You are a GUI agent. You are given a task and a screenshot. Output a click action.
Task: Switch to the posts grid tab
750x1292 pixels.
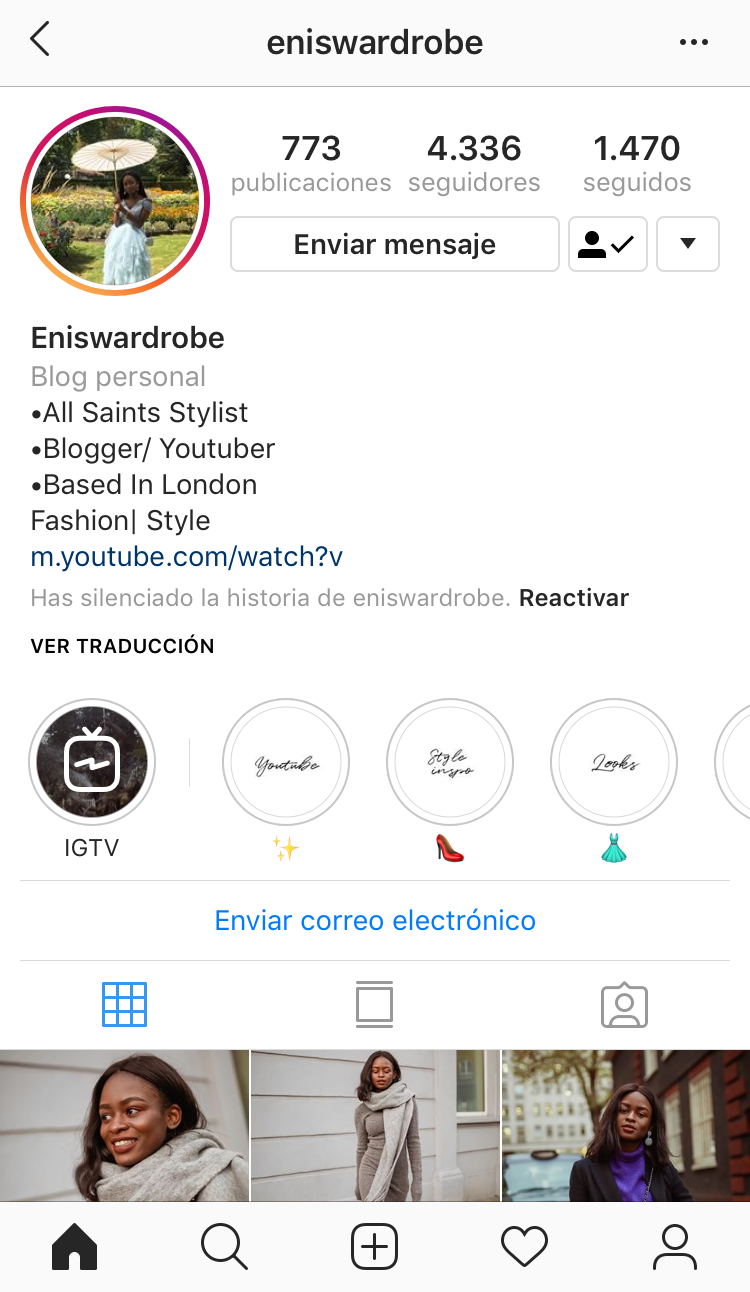[x=124, y=1004]
